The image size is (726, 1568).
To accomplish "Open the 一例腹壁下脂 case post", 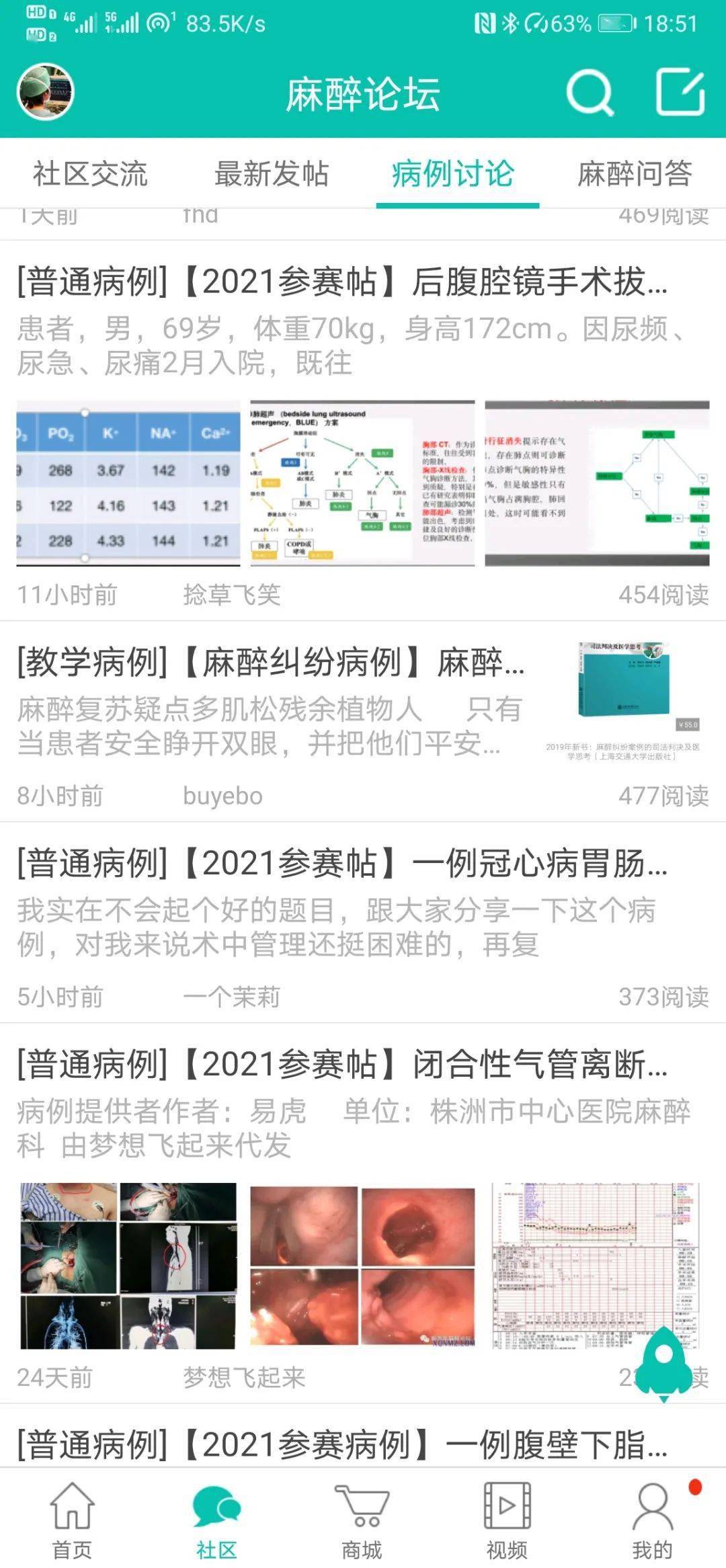I will 341,1444.
